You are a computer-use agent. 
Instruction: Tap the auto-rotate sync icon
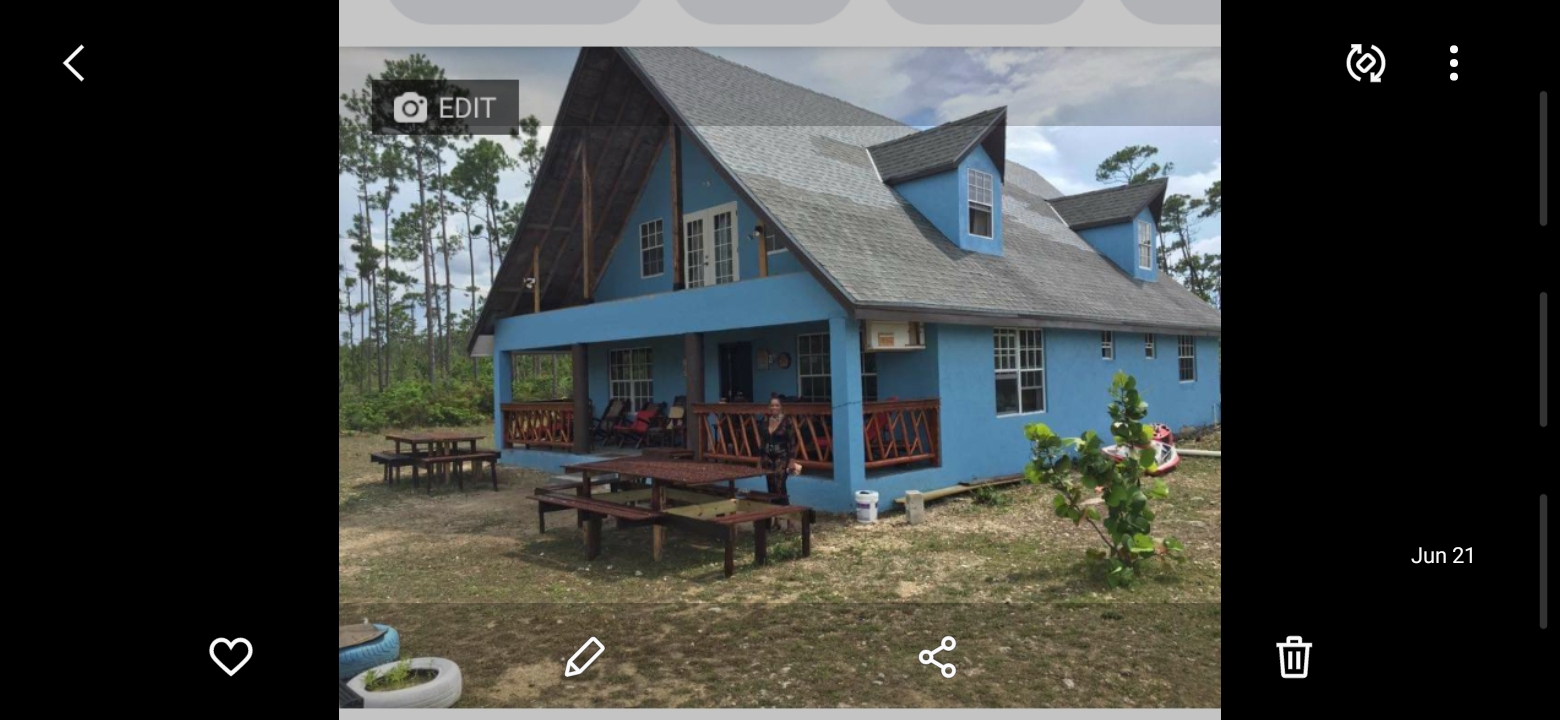[1365, 63]
